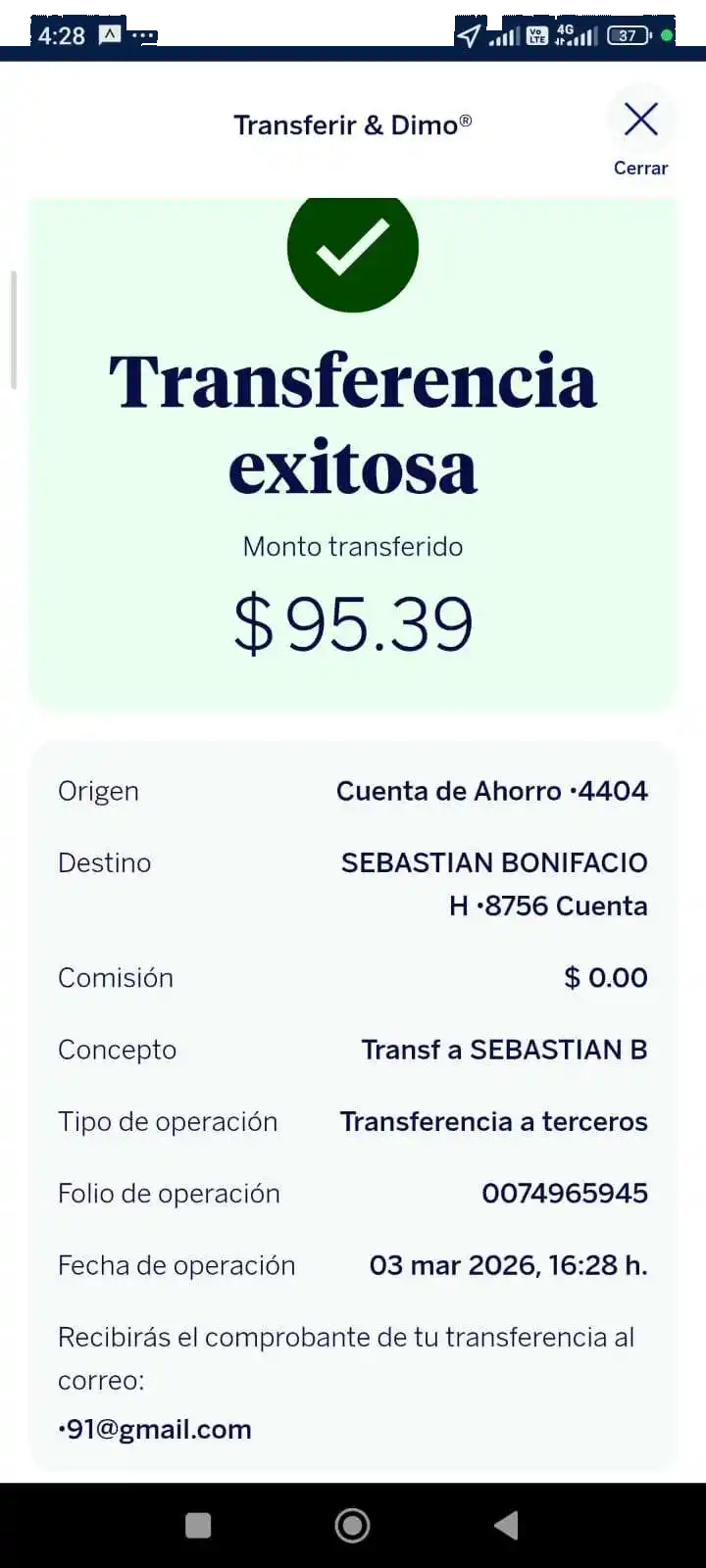Go to the phone's home screen
This screenshot has height=1568, width=706.
tap(352, 1525)
